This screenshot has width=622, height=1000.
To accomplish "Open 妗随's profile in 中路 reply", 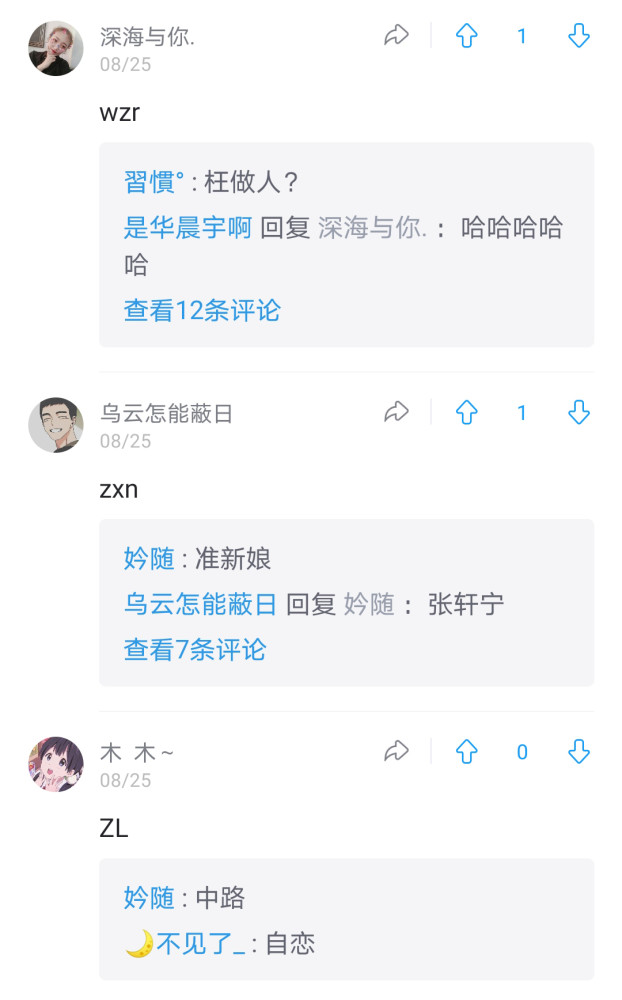I will (149, 897).
